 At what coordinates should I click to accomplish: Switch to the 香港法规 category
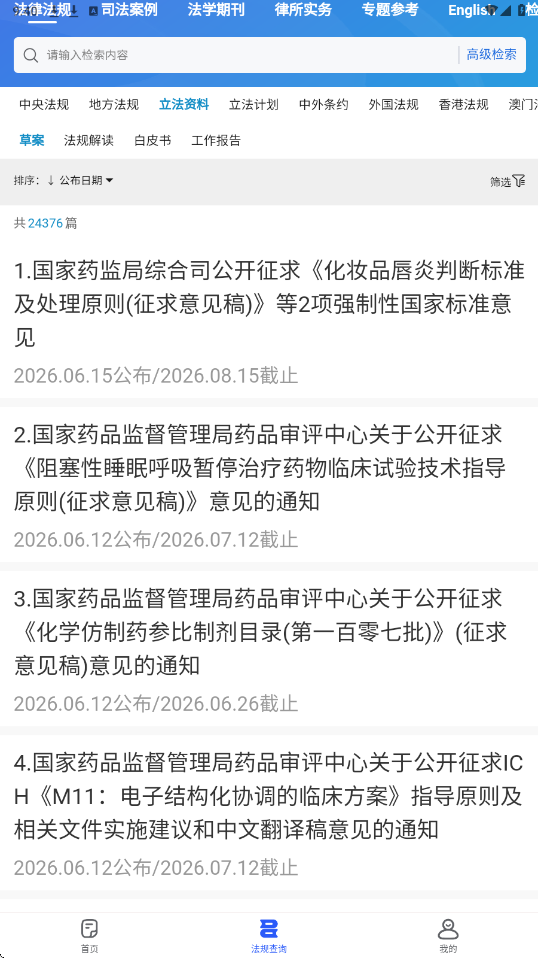pos(463,104)
